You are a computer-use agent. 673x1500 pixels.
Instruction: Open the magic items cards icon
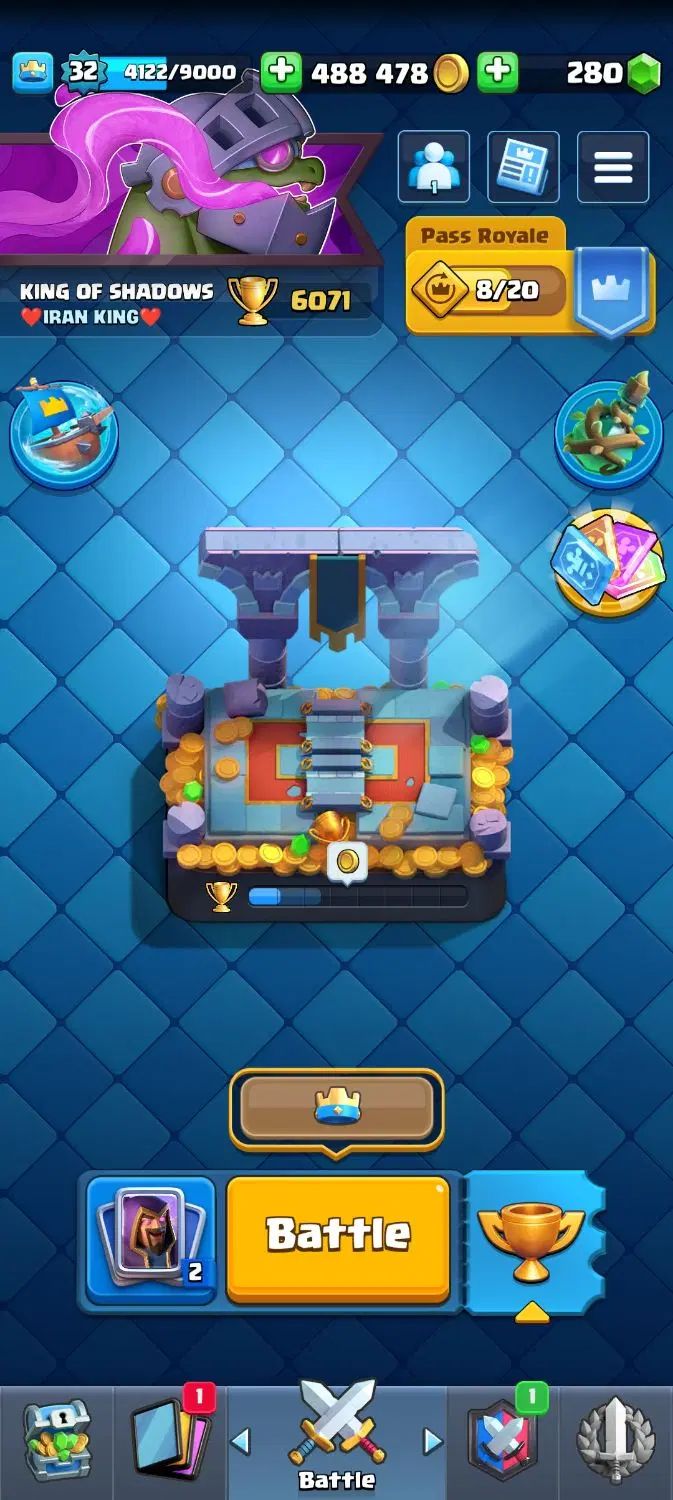click(609, 562)
